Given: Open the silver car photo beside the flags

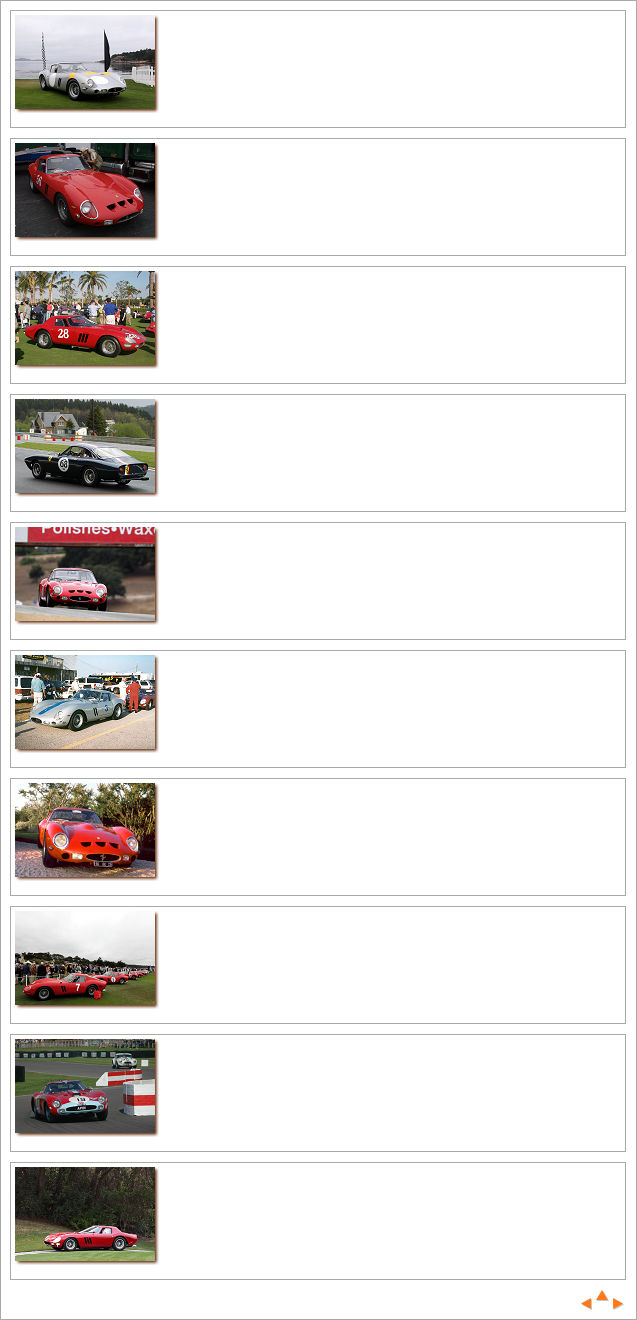Looking at the screenshot, I should pos(85,62).
